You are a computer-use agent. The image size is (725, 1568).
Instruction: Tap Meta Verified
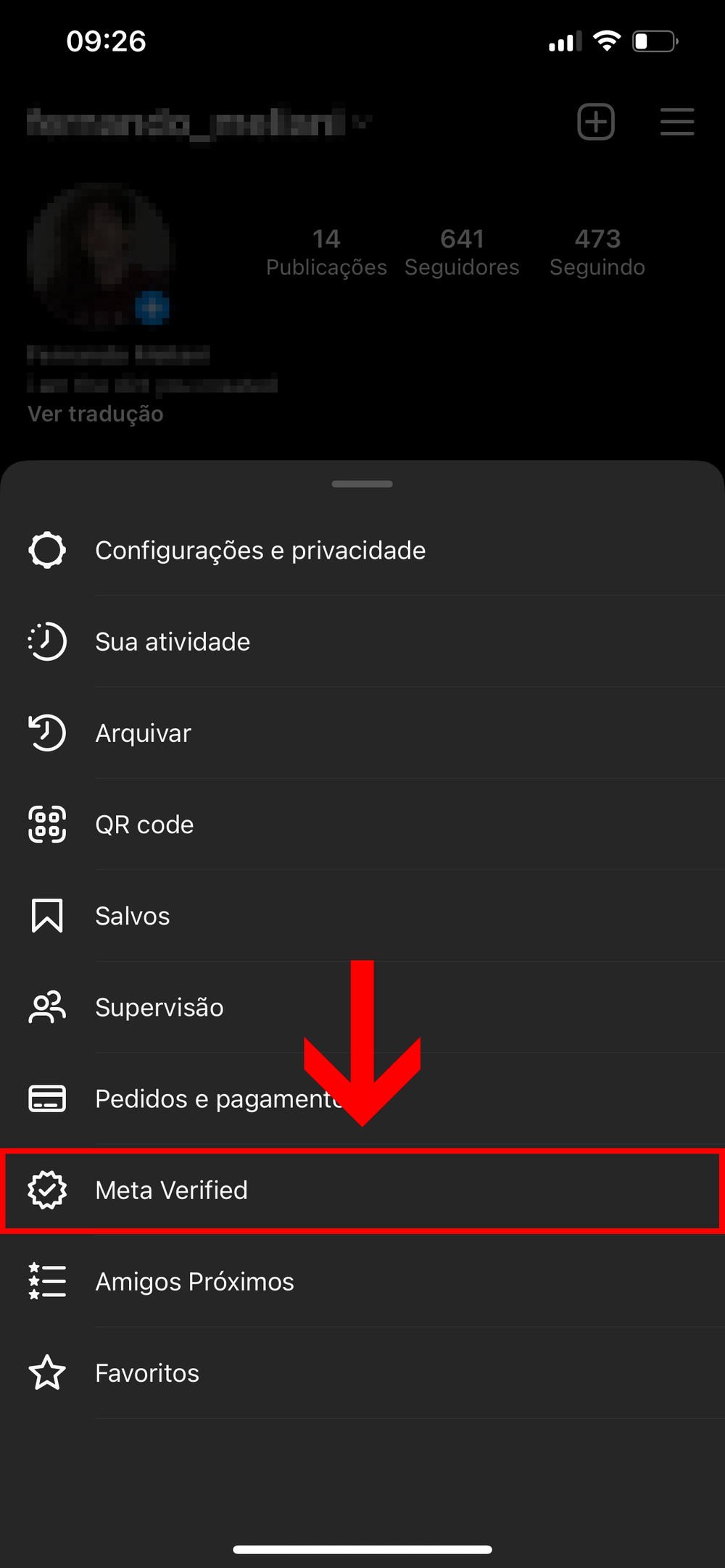click(x=172, y=1190)
